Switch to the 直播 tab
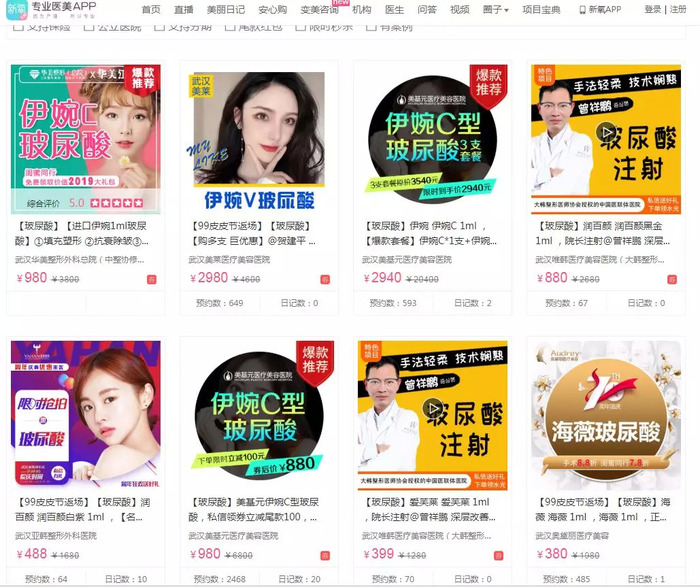700x587 pixels. pos(183,9)
